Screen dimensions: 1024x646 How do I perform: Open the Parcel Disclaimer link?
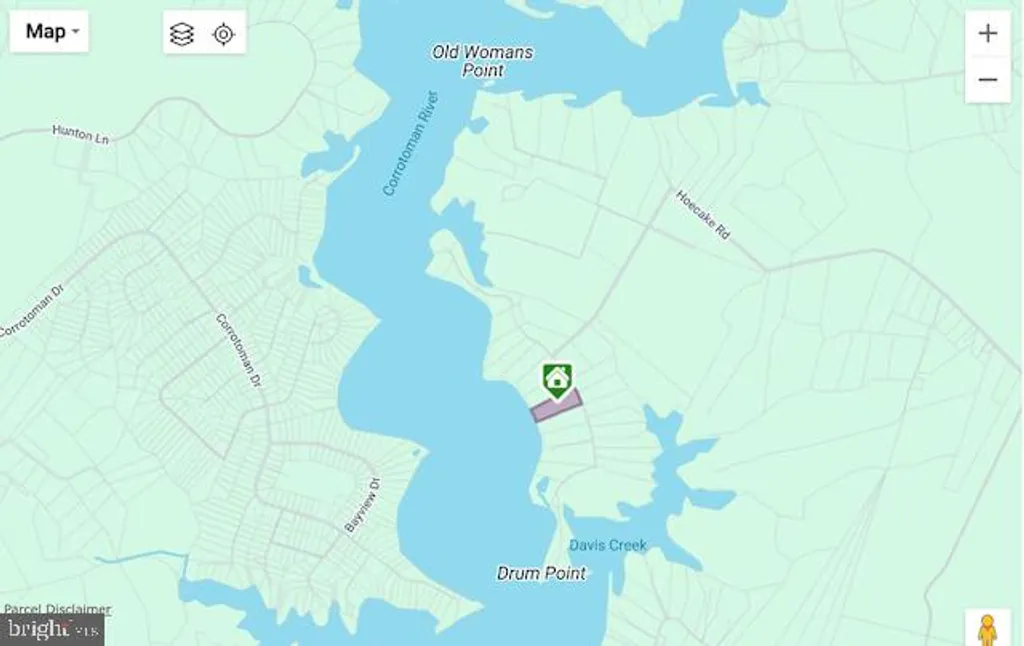pyautogui.click(x=58, y=609)
